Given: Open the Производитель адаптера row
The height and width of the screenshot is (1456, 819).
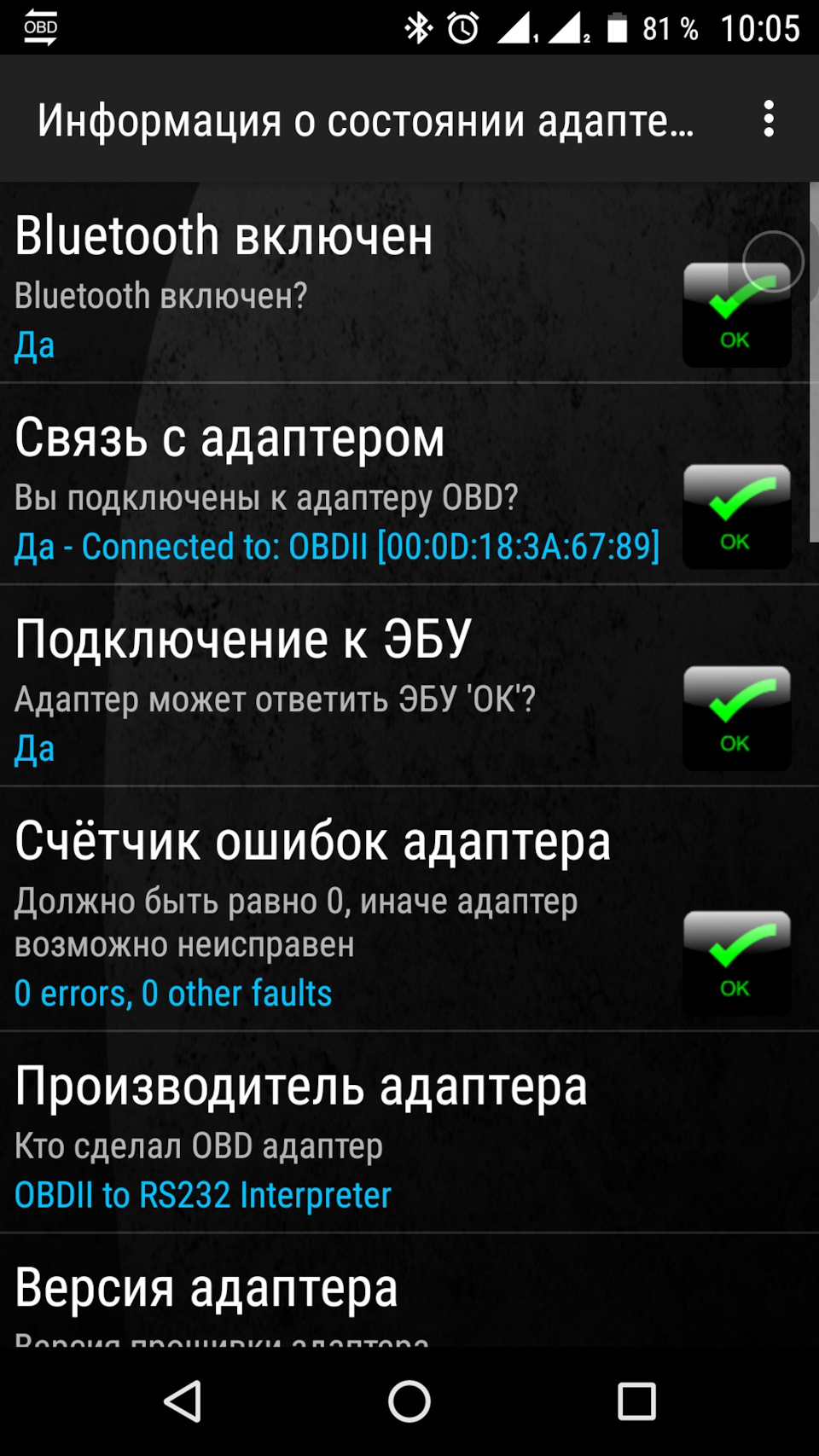Looking at the screenshot, I should point(341,1133).
